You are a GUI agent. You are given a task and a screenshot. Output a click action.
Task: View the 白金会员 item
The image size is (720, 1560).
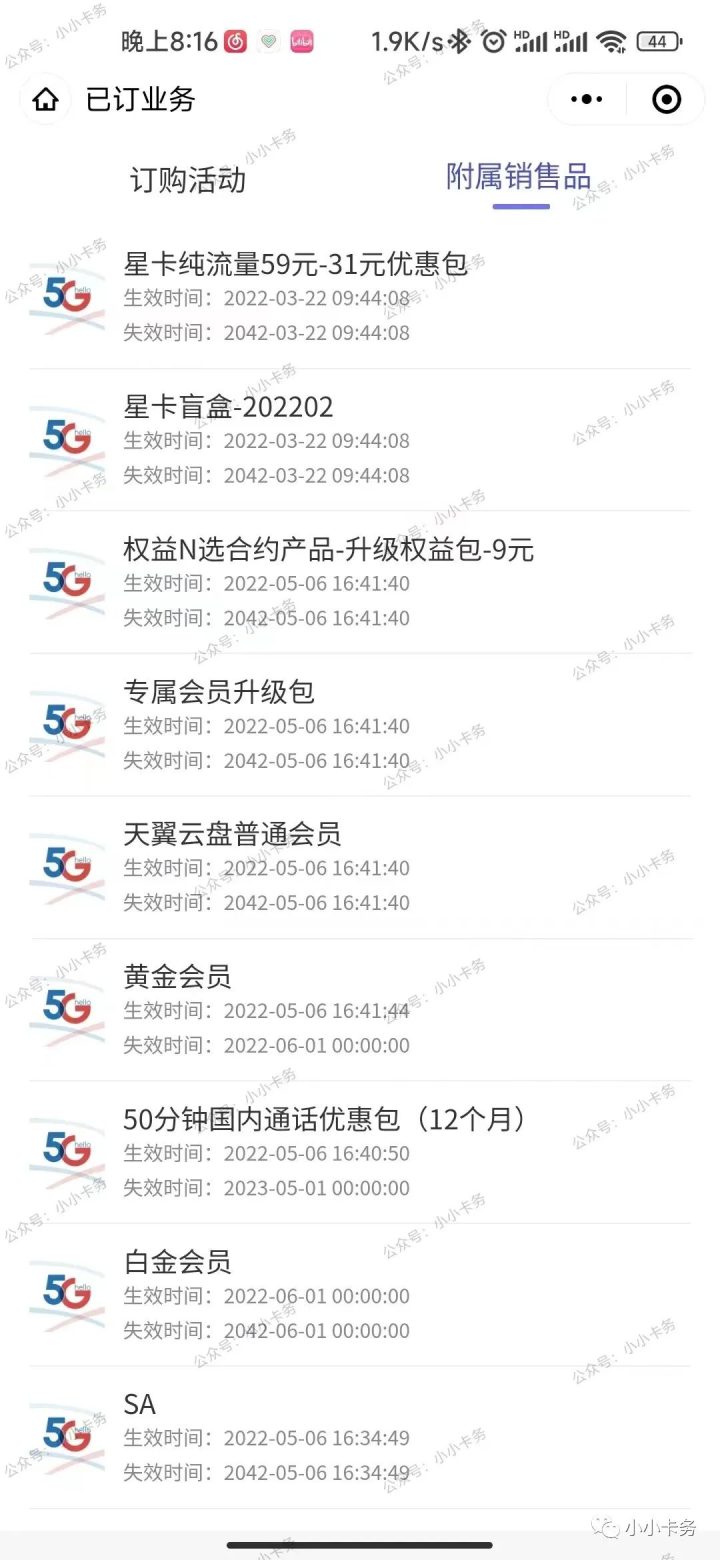point(360,1295)
